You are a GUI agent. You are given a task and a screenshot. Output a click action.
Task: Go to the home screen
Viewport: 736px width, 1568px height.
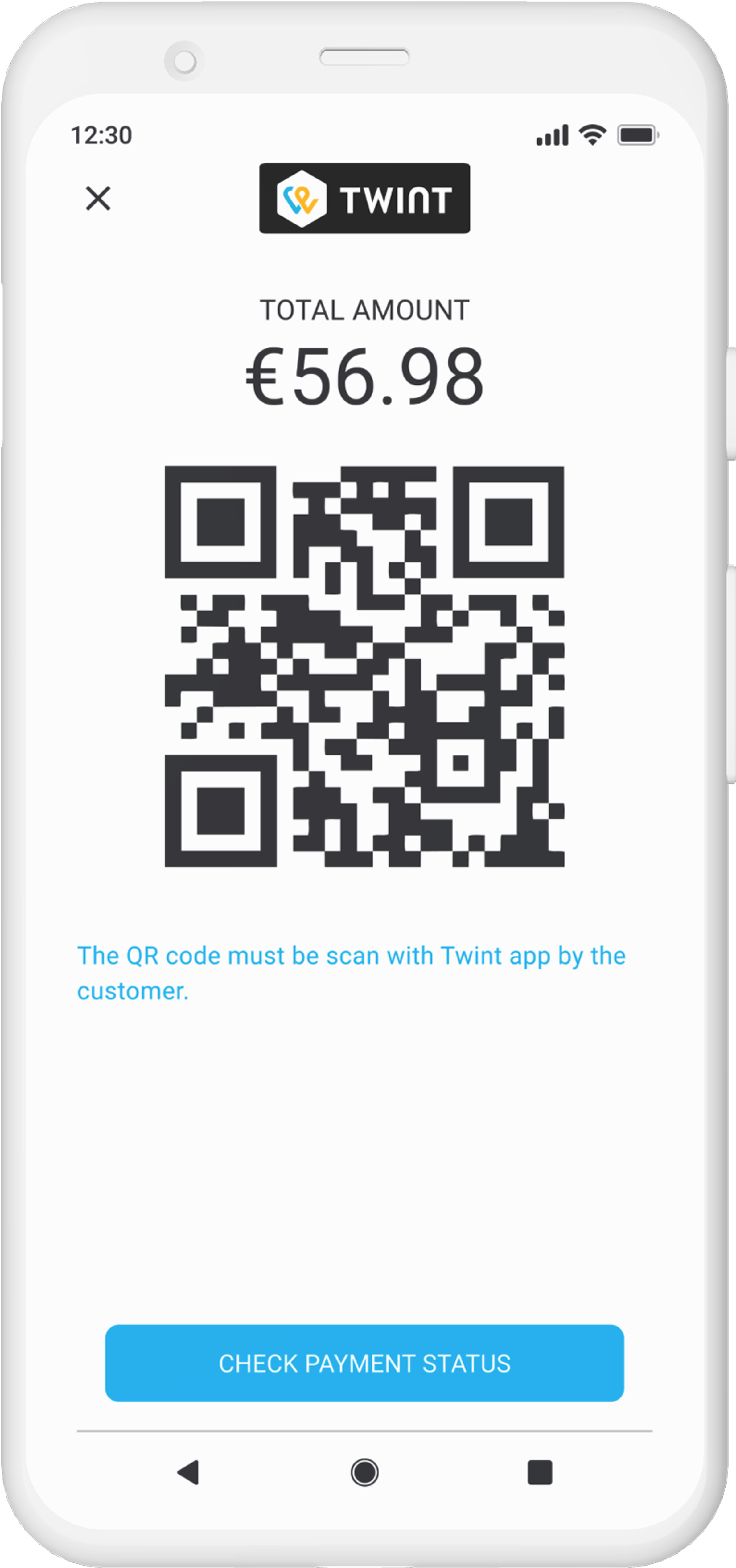point(365,1472)
